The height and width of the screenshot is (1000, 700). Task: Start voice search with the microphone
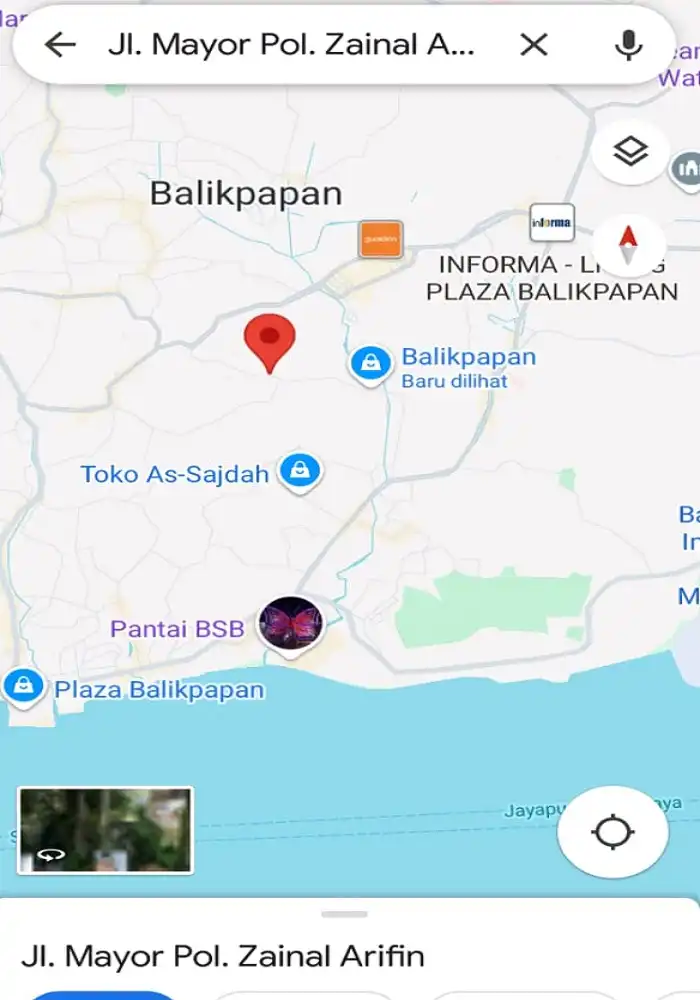(x=628, y=45)
